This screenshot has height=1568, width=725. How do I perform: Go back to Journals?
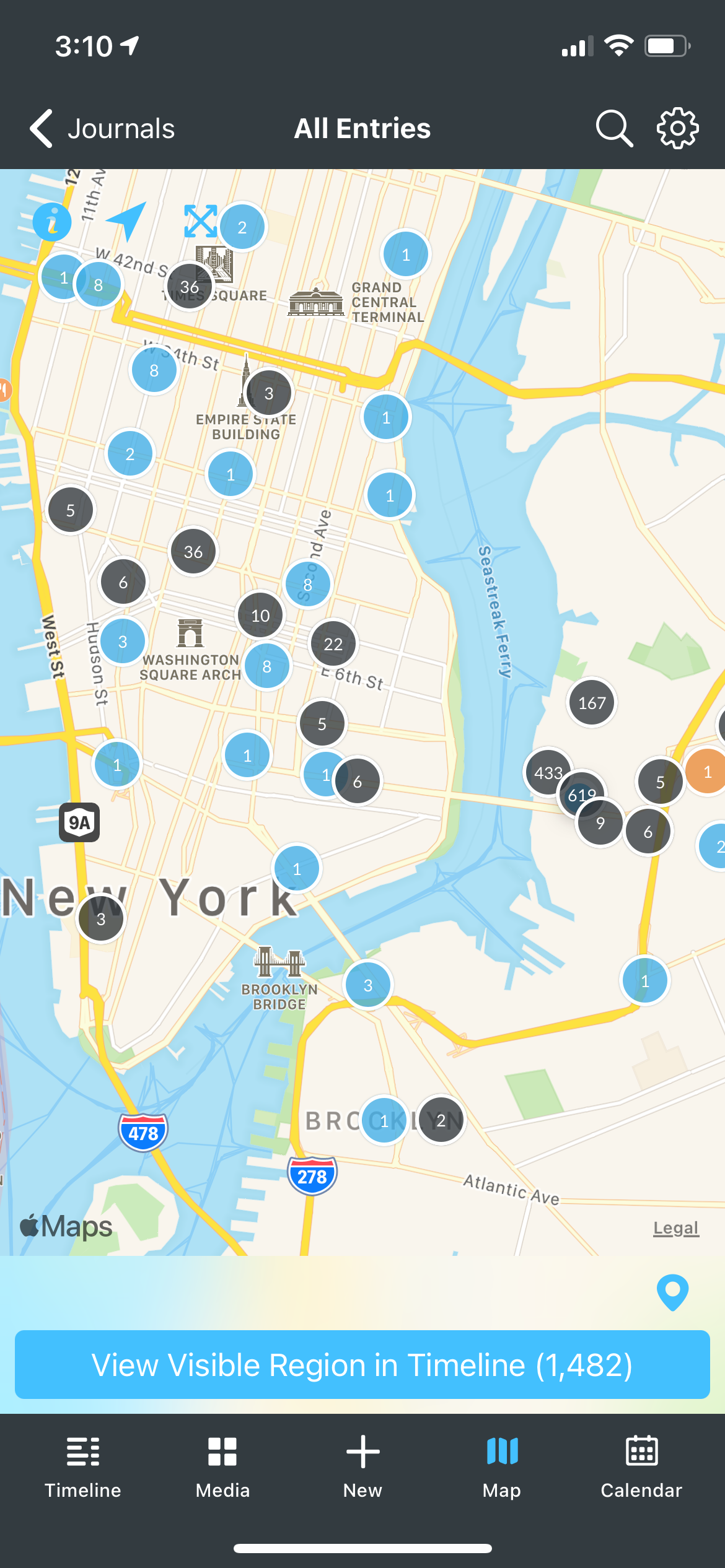click(x=102, y=129)
